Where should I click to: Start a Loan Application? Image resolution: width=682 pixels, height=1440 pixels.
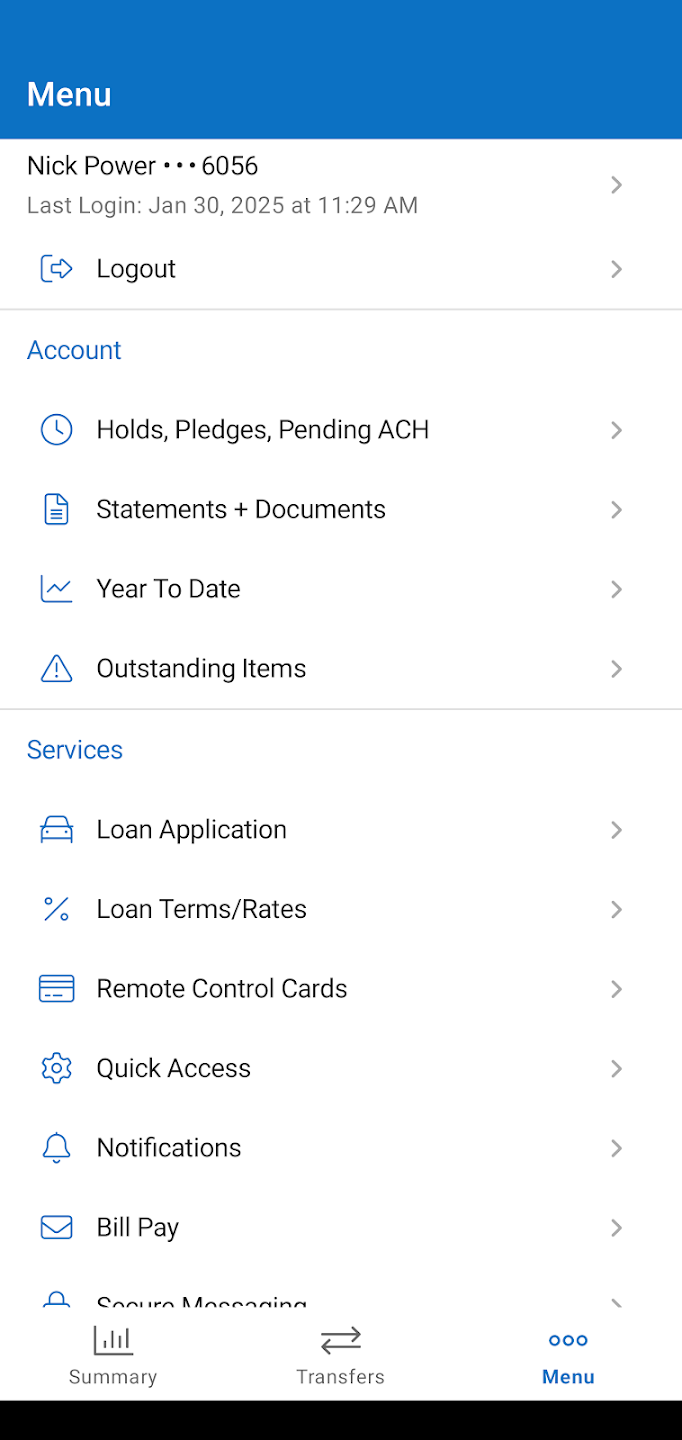tap(341, 830)
